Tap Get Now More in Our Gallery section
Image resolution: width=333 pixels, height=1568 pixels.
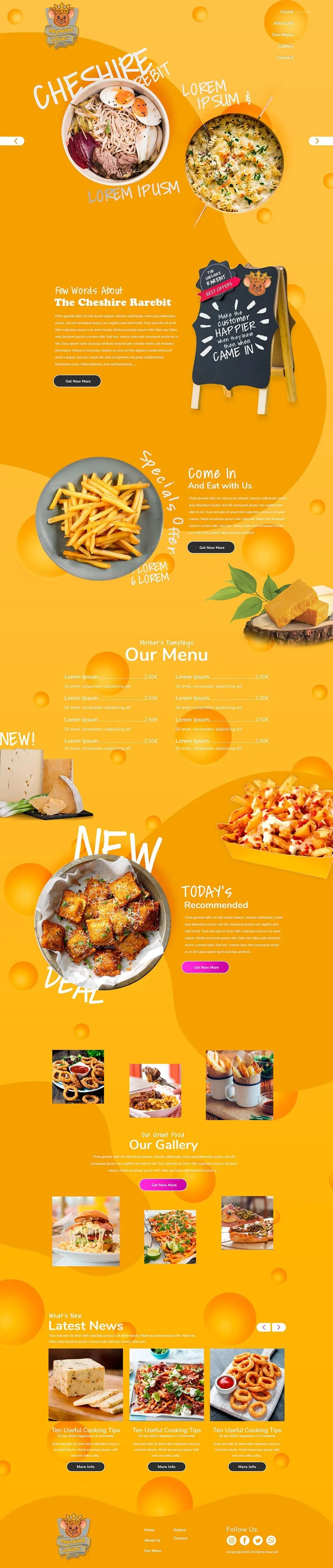click(163, 1185)
